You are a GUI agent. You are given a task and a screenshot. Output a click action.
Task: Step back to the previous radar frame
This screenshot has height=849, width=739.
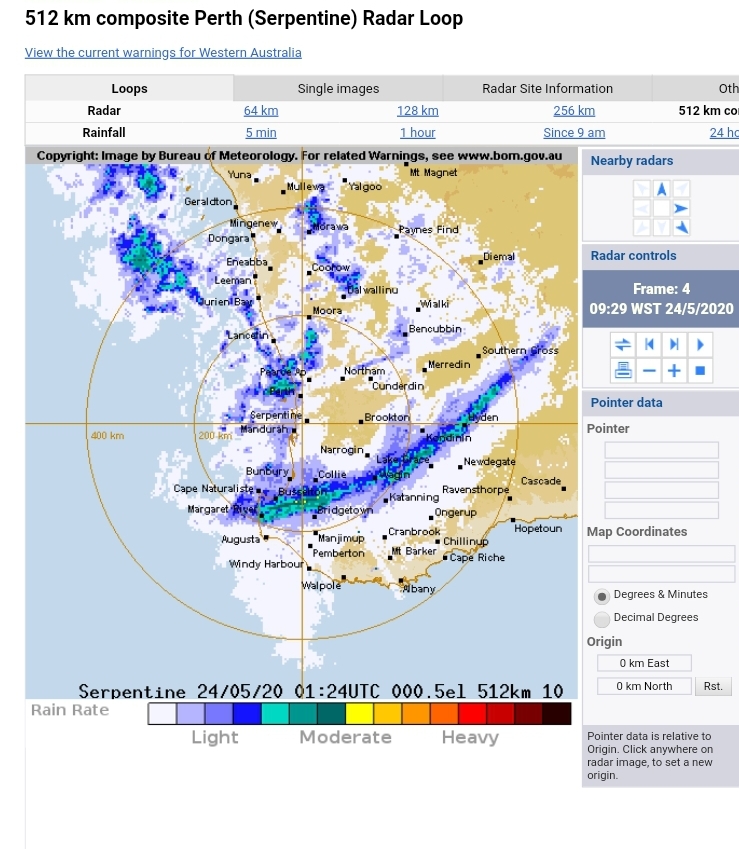pyautogui.click(x=649, y=344)
